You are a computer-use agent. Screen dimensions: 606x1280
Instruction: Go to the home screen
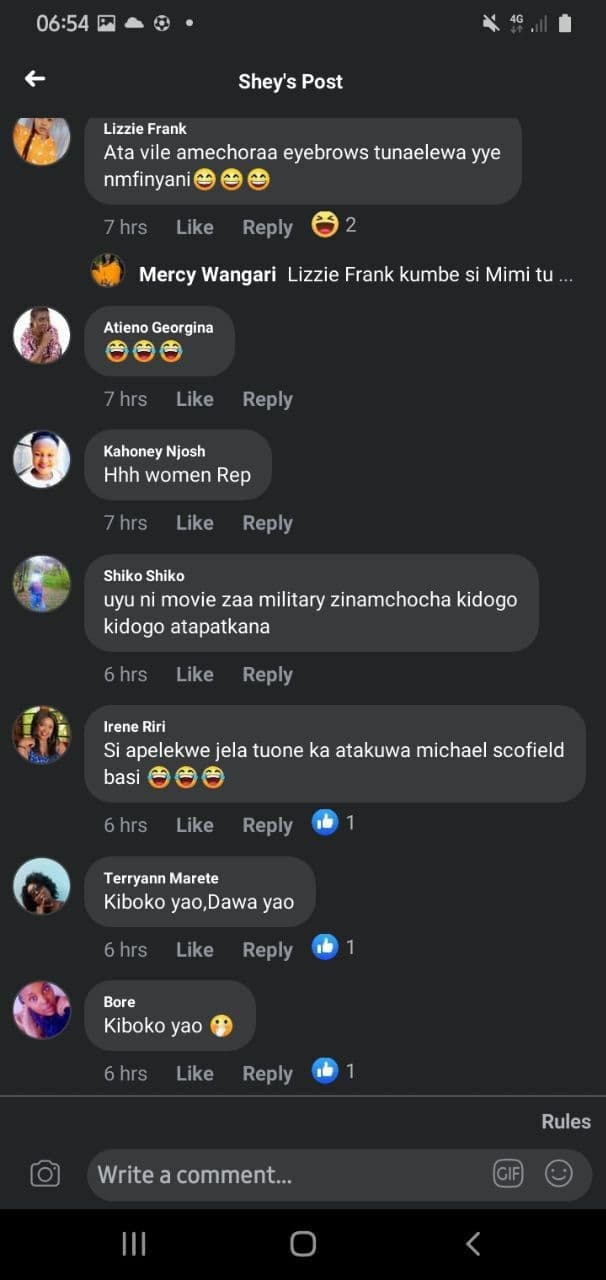[x=303, y=1243]
